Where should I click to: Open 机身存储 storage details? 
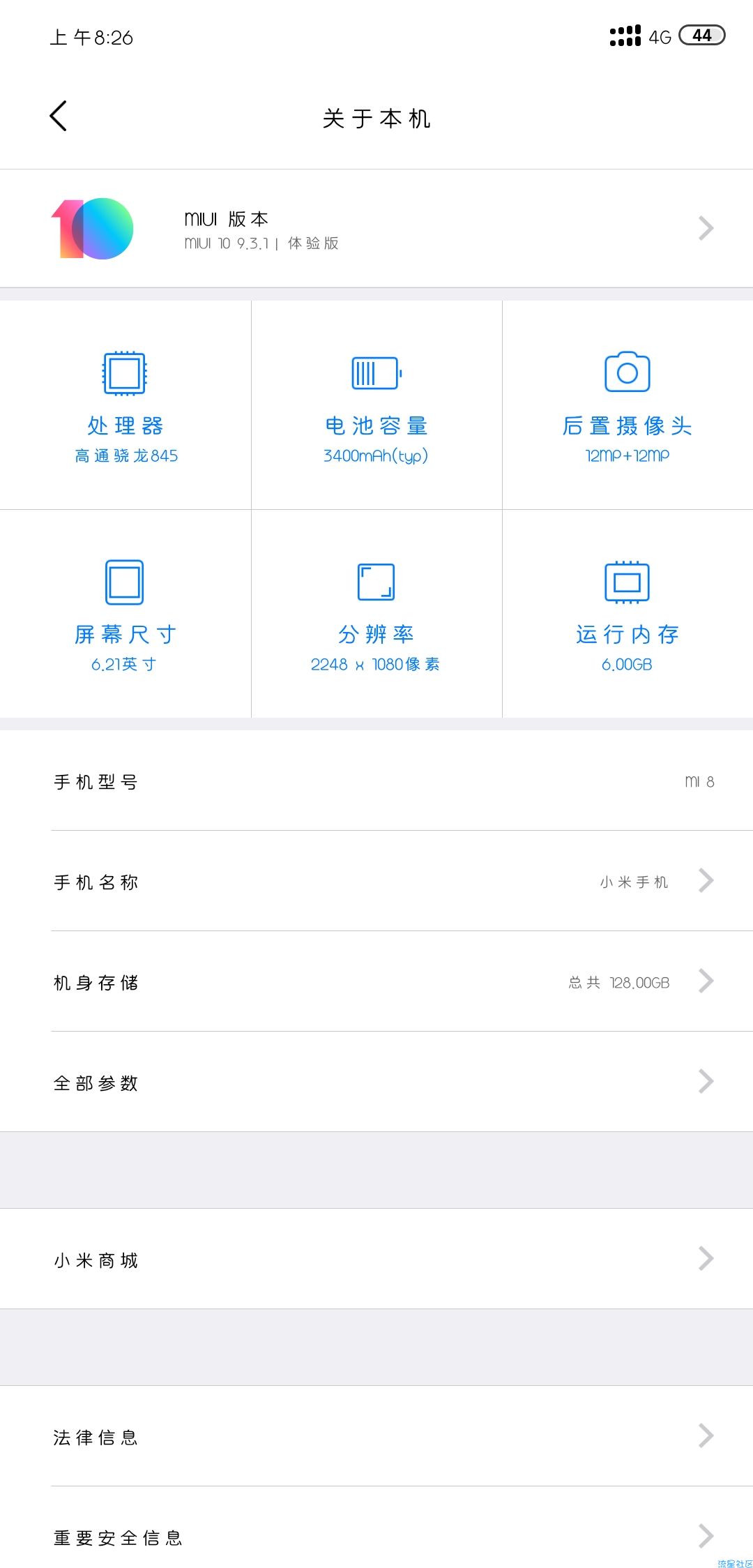pos(376,981)
